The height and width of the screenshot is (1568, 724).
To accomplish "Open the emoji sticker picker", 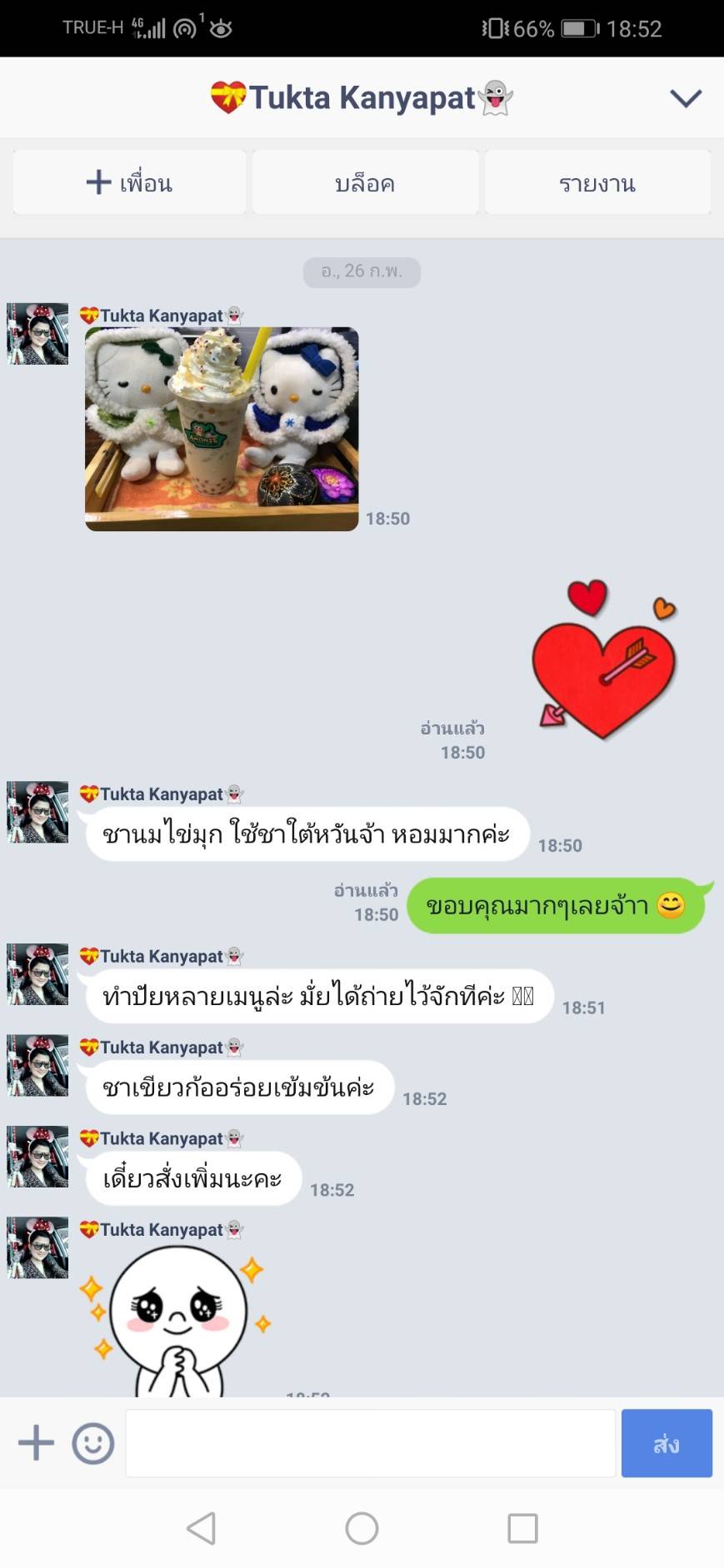I will coord(92,1443).
